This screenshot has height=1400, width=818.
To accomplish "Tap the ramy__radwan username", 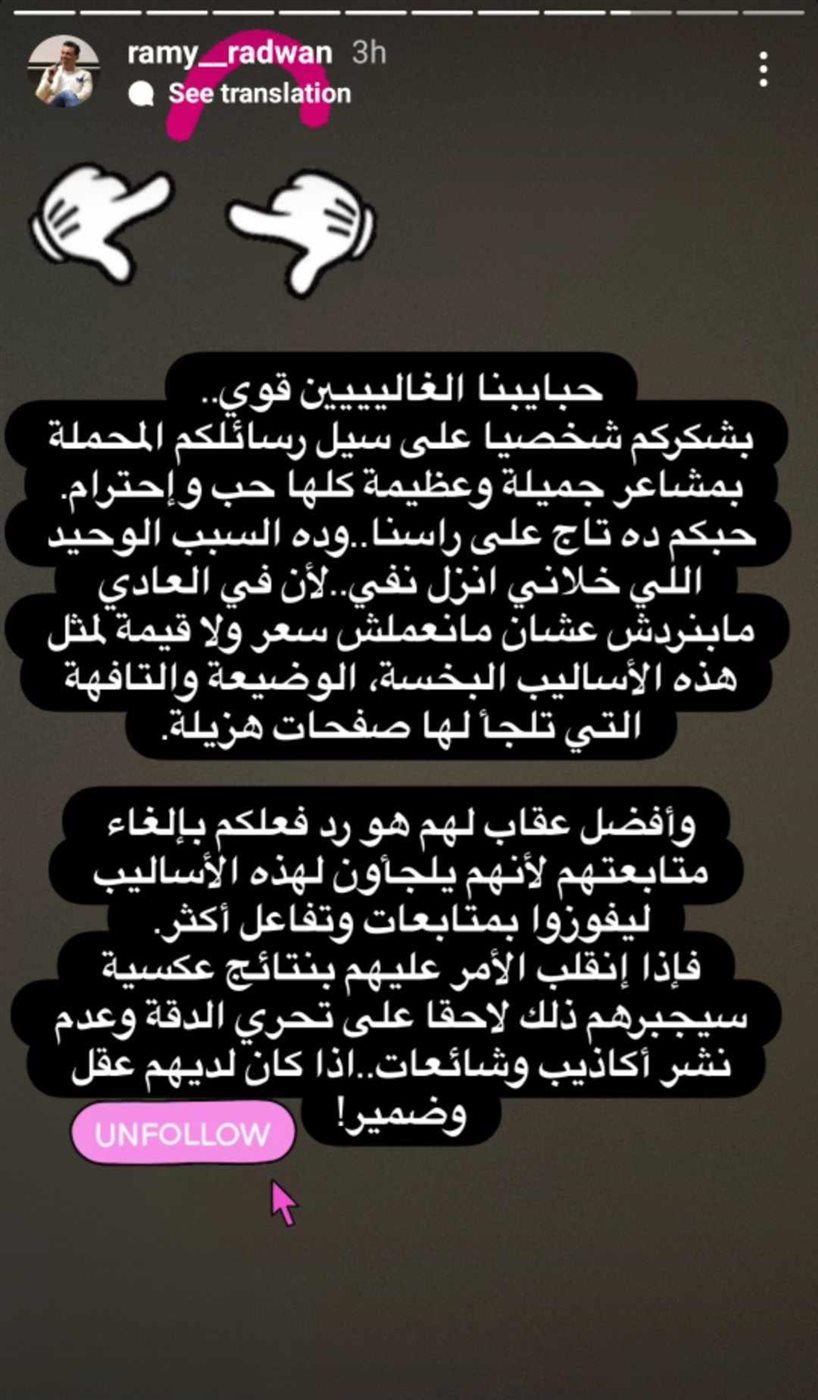I will [x=229, y=53].
